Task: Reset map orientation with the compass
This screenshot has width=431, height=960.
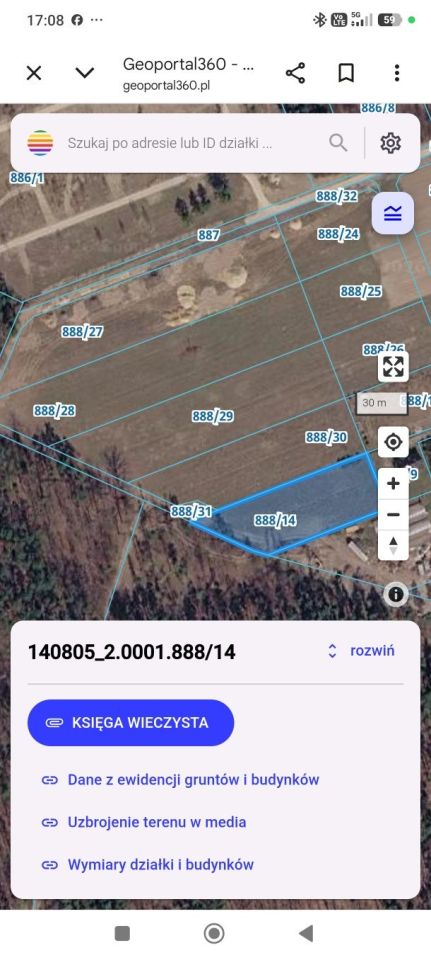Action: pos(393,545)
